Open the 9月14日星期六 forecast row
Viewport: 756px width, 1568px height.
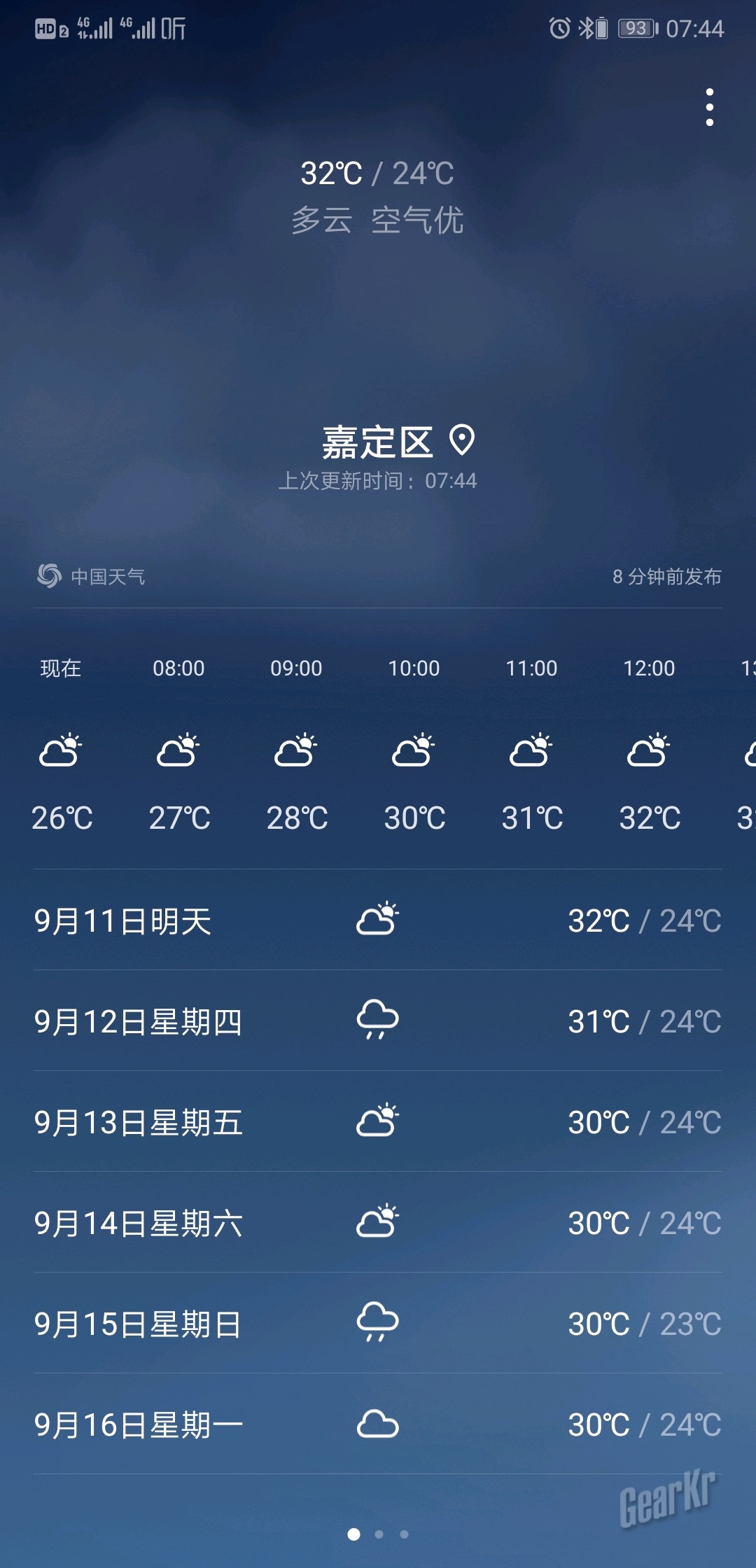point(378,1223)
